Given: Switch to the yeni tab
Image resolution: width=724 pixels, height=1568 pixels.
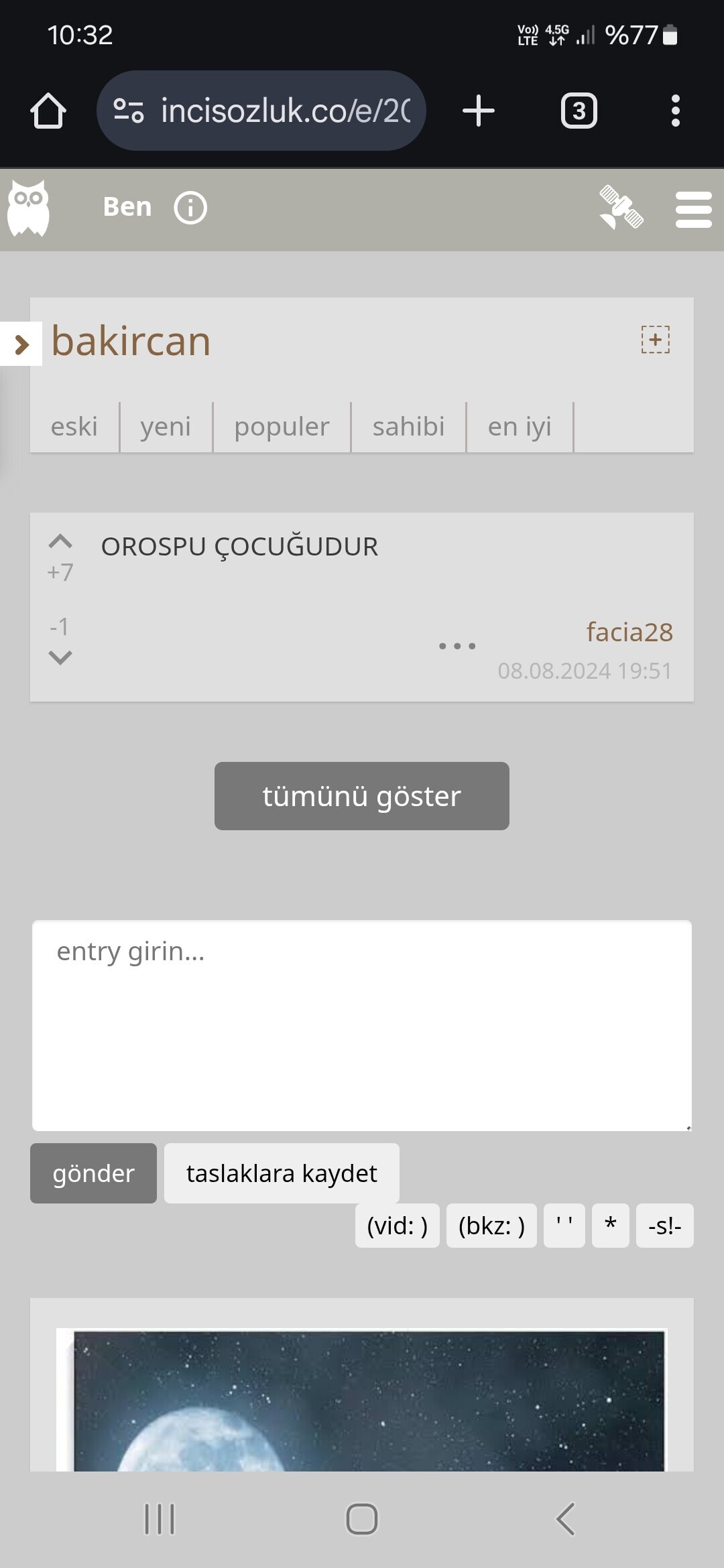Looking at the screenshot, I should coord(166,427).
